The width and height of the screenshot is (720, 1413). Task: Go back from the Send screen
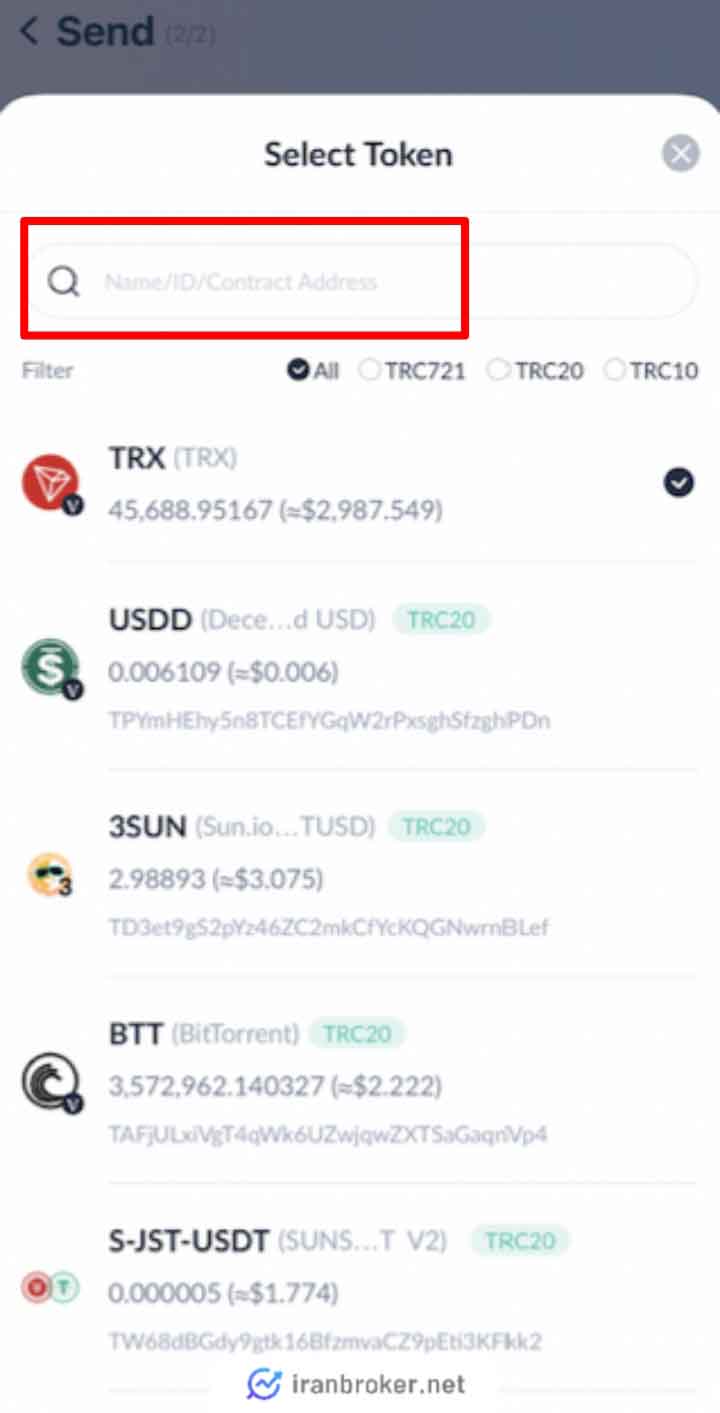tap(30, 32)
